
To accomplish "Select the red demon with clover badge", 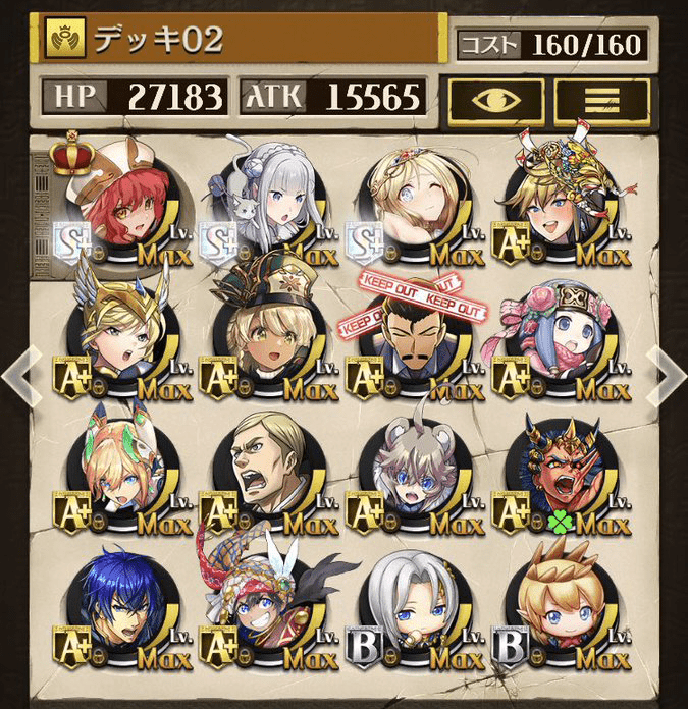I will 559,468.
